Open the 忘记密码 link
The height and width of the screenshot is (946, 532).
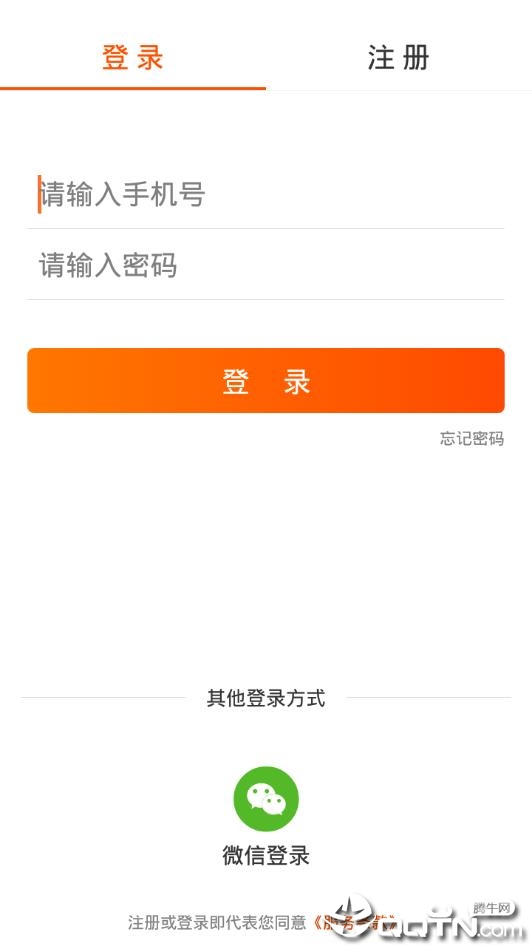[472, 439]
